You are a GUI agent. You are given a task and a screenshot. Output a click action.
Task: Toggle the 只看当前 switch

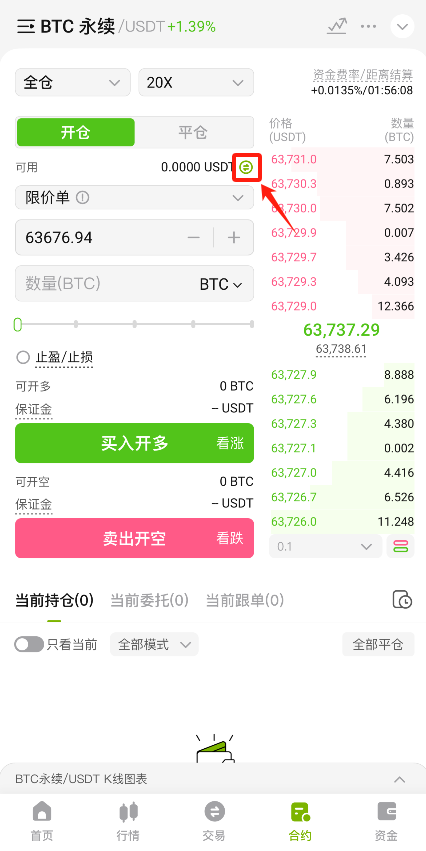pyautogui.click(x=29, y=644)
